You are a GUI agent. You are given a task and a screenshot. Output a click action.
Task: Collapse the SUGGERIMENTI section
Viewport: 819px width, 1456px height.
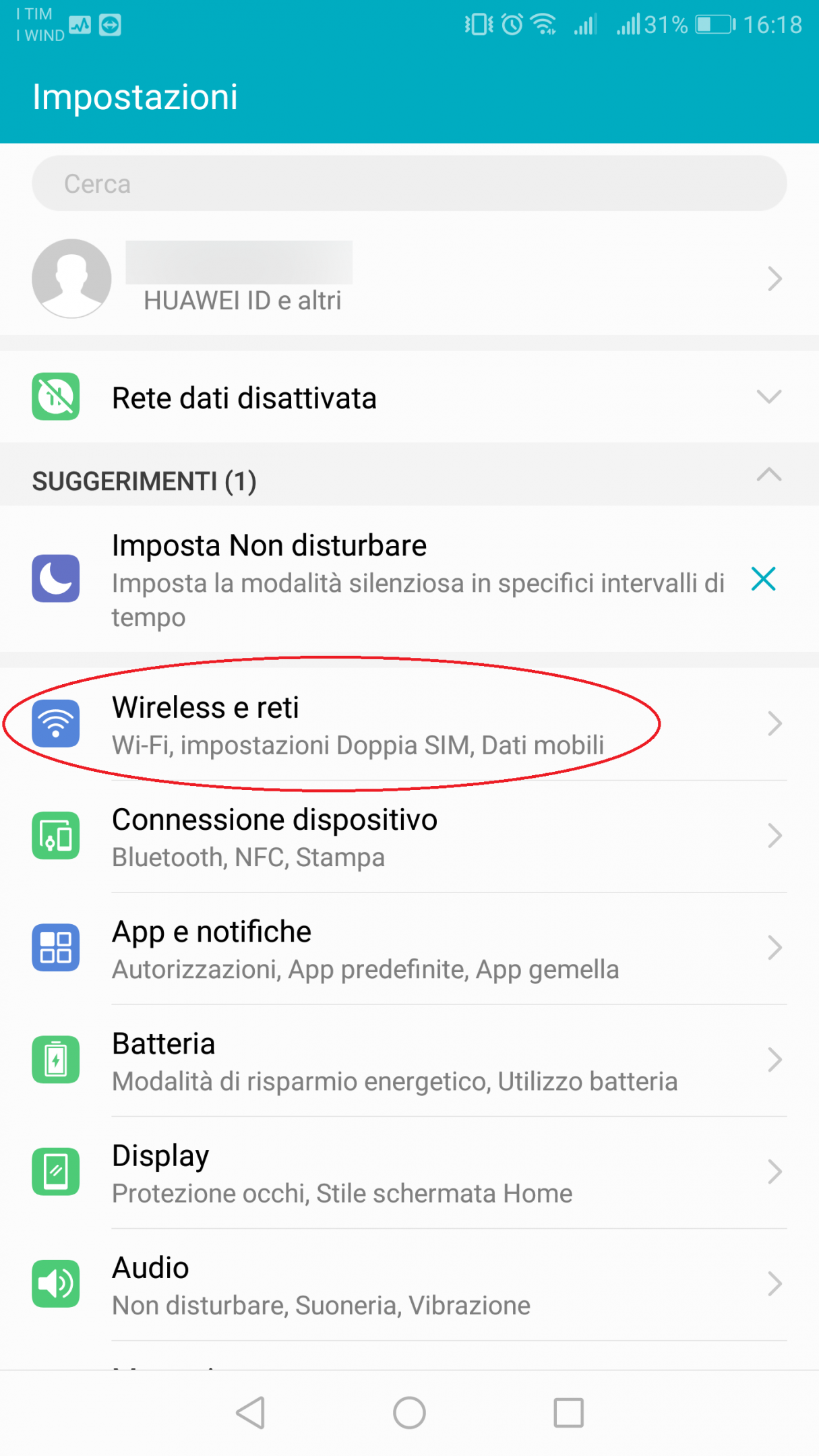tap(768, 475)
